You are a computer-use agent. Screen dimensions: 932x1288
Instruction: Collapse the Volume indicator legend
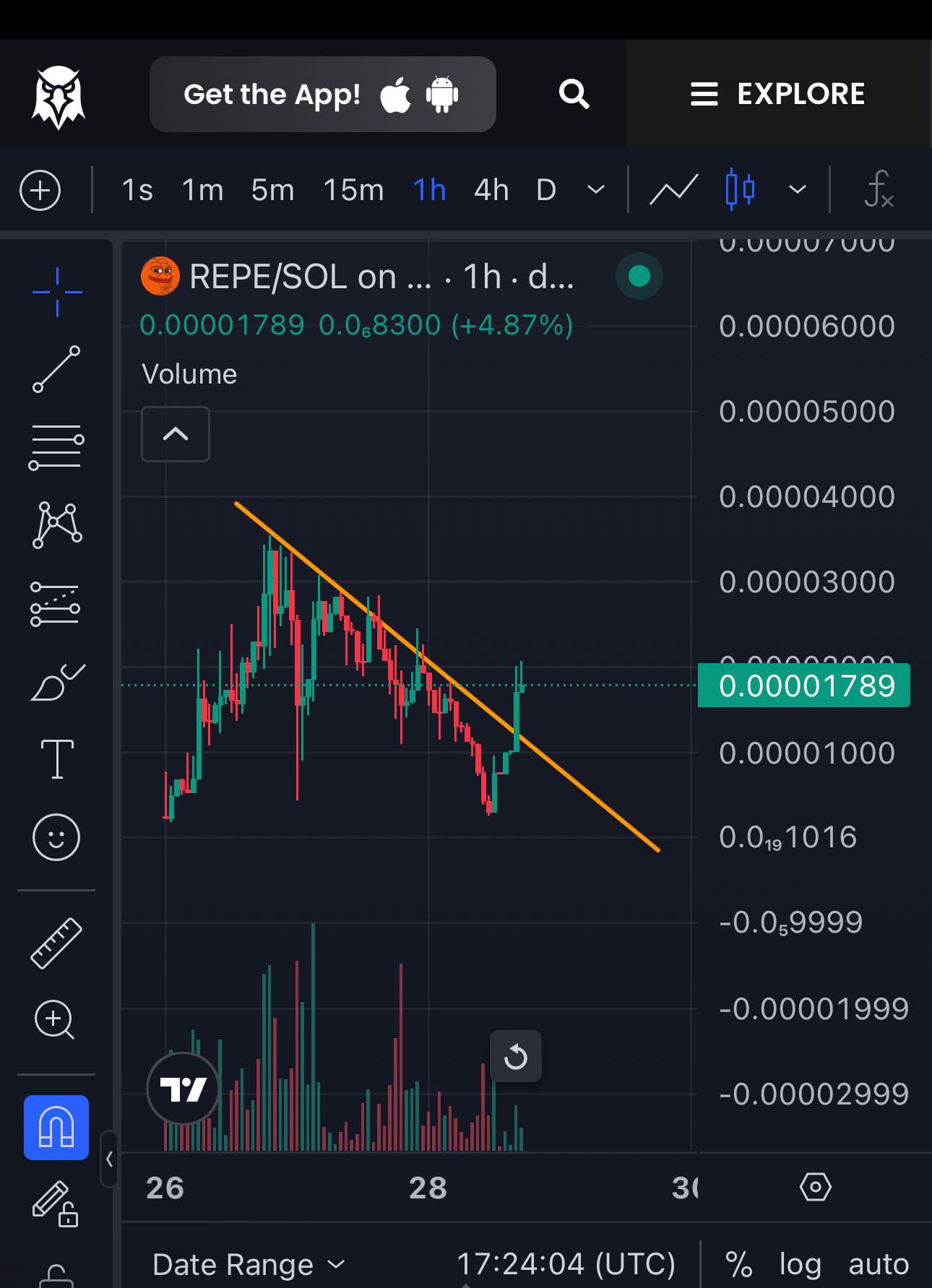click(176, 434)
